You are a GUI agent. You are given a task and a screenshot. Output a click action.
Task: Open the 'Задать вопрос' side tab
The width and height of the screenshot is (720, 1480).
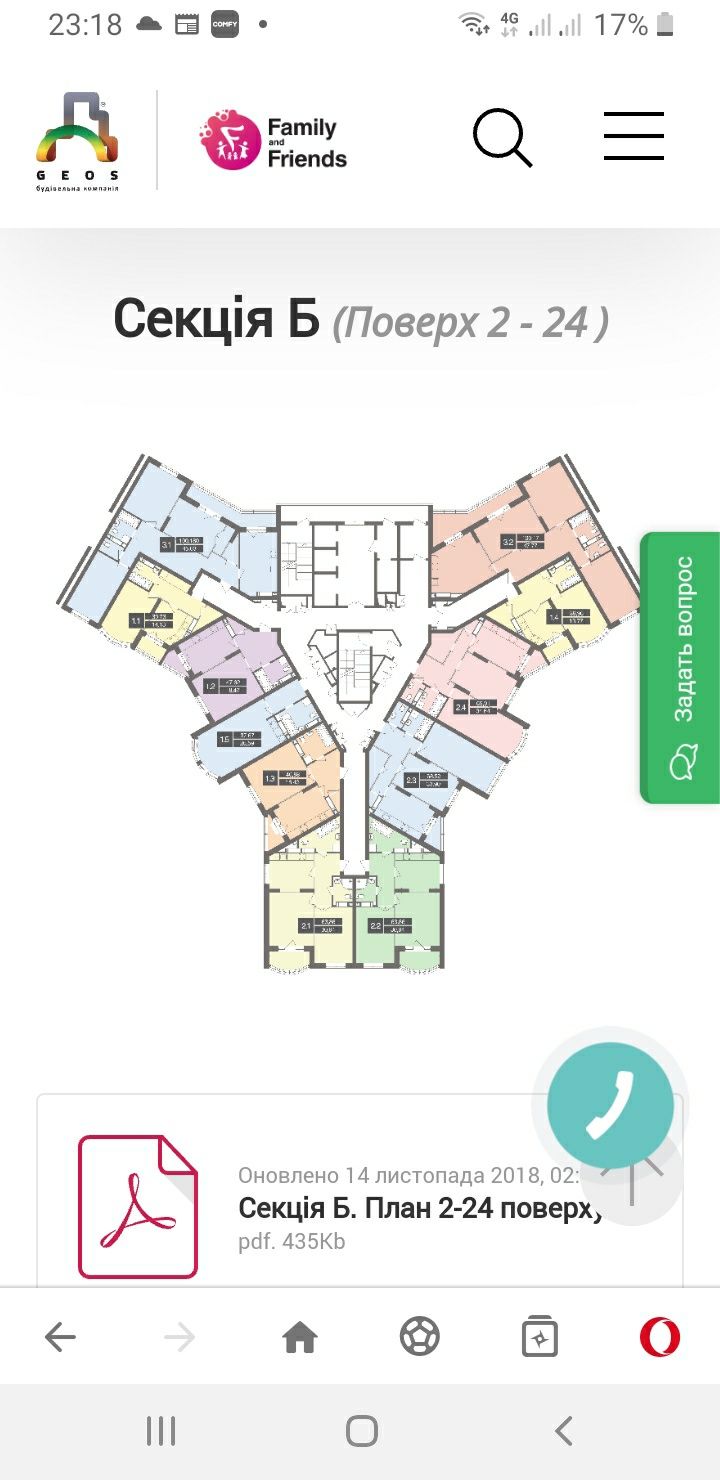[x=681, y=668]
